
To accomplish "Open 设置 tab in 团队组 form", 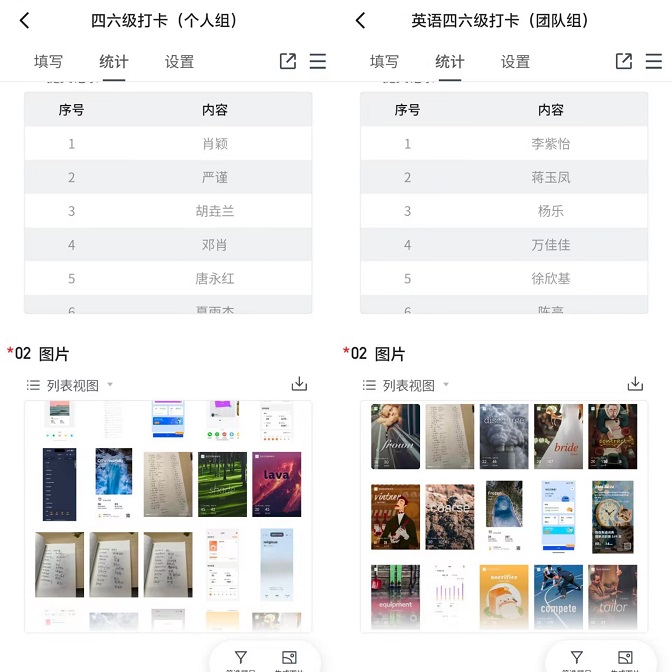I will click(x=515, y=62).
